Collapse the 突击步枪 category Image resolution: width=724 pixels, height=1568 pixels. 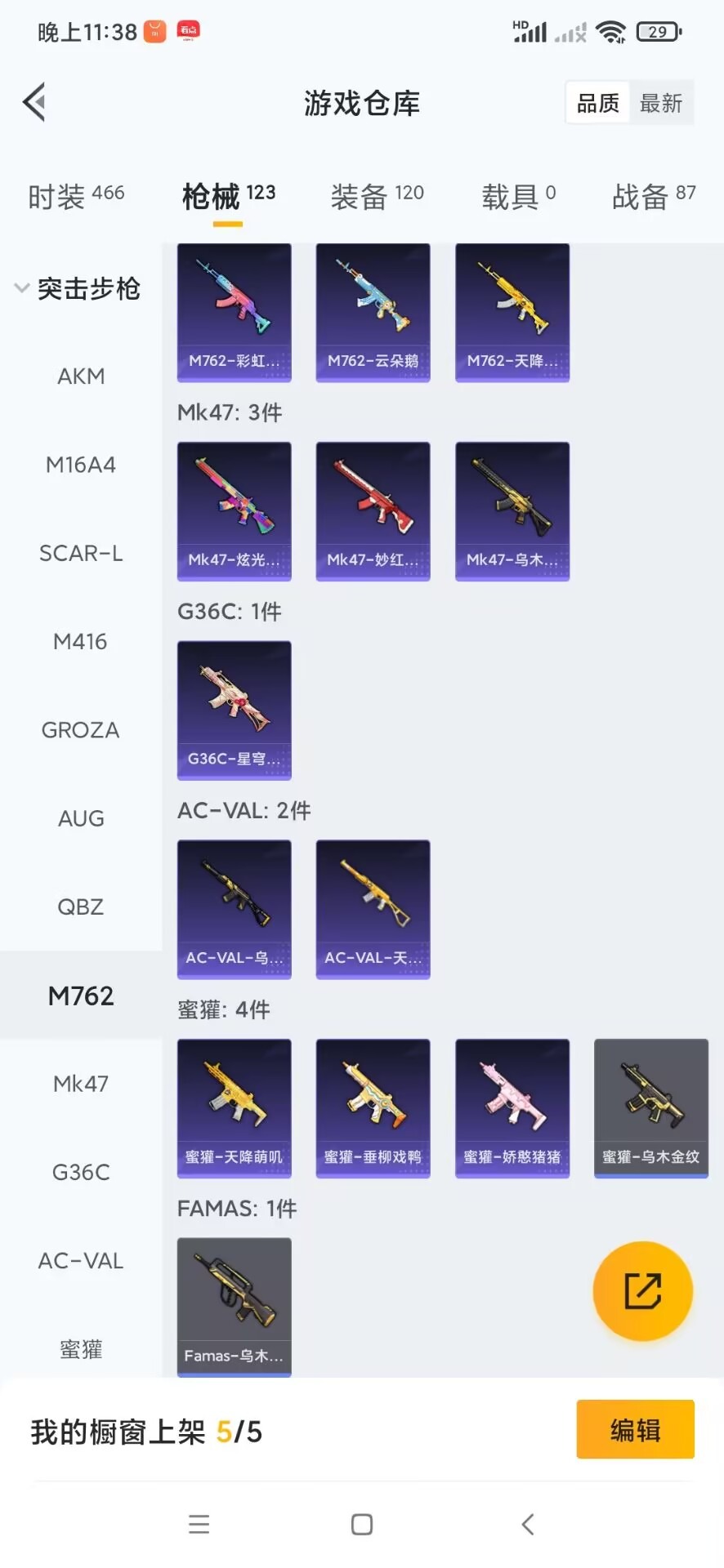click(x=78, y=288)
